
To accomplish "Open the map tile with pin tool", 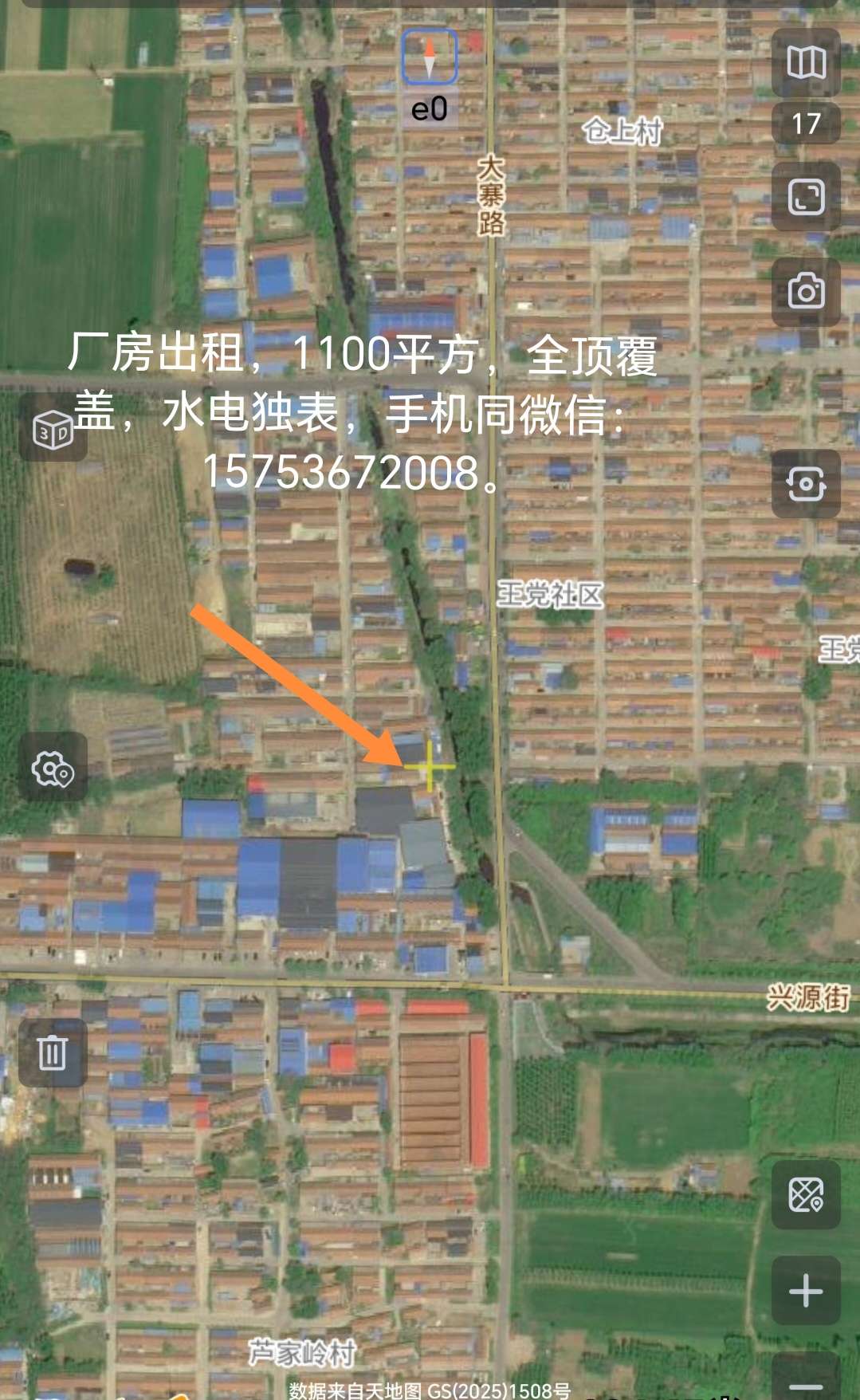I will click(806, 1195).
